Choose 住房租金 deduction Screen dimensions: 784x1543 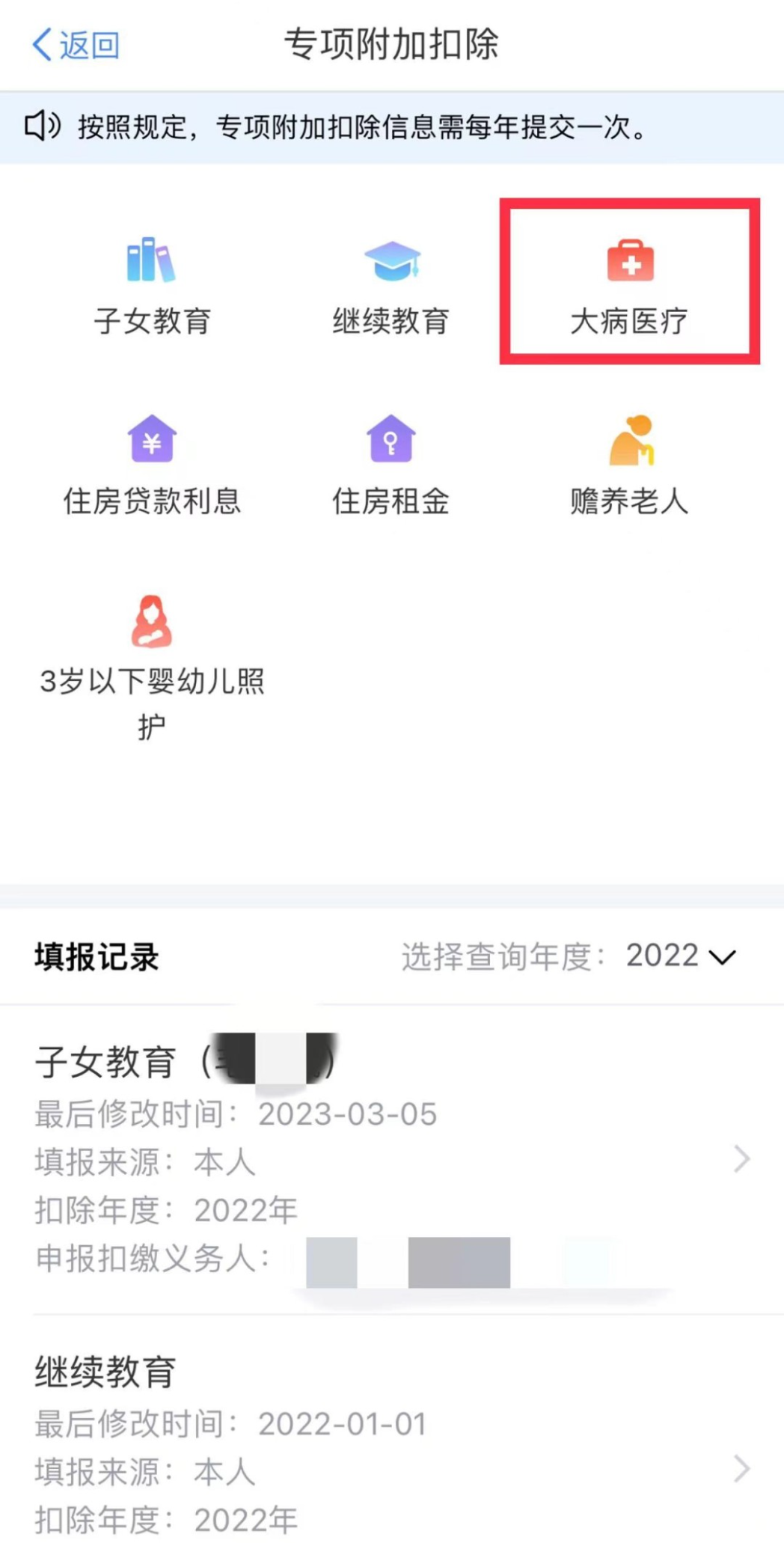[x=391, y=465]
